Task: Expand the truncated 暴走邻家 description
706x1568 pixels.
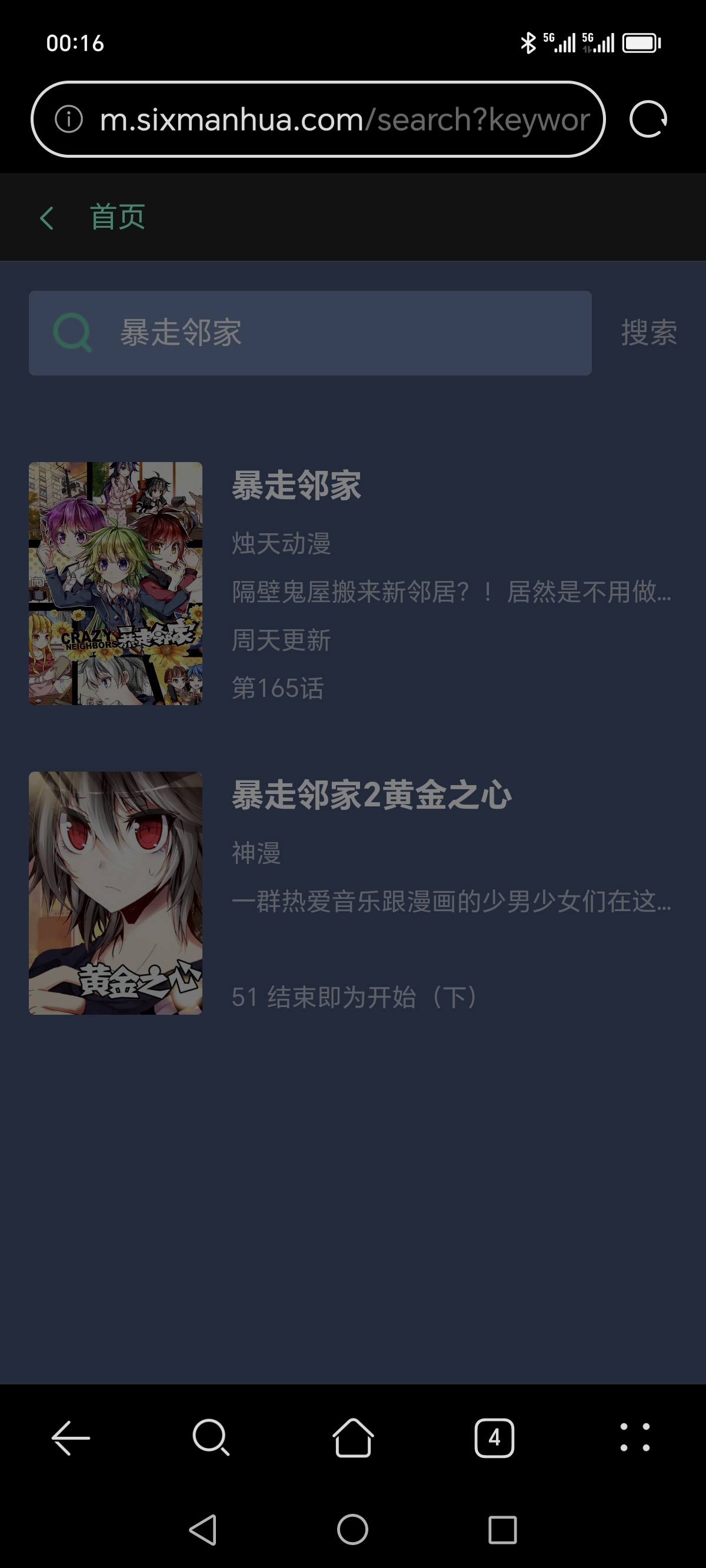Action: point(451,593)
